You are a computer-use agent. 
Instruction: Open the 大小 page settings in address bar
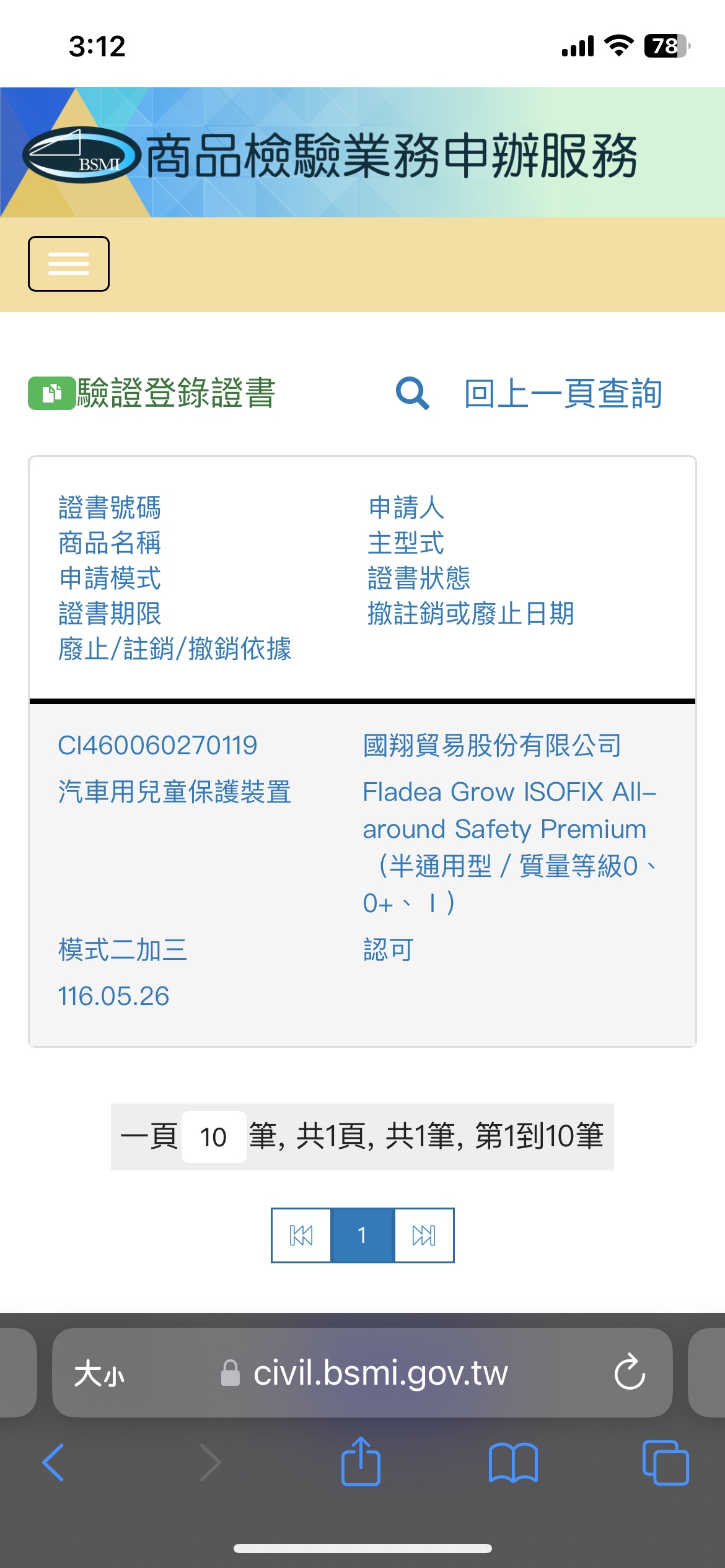point(99,1374)
